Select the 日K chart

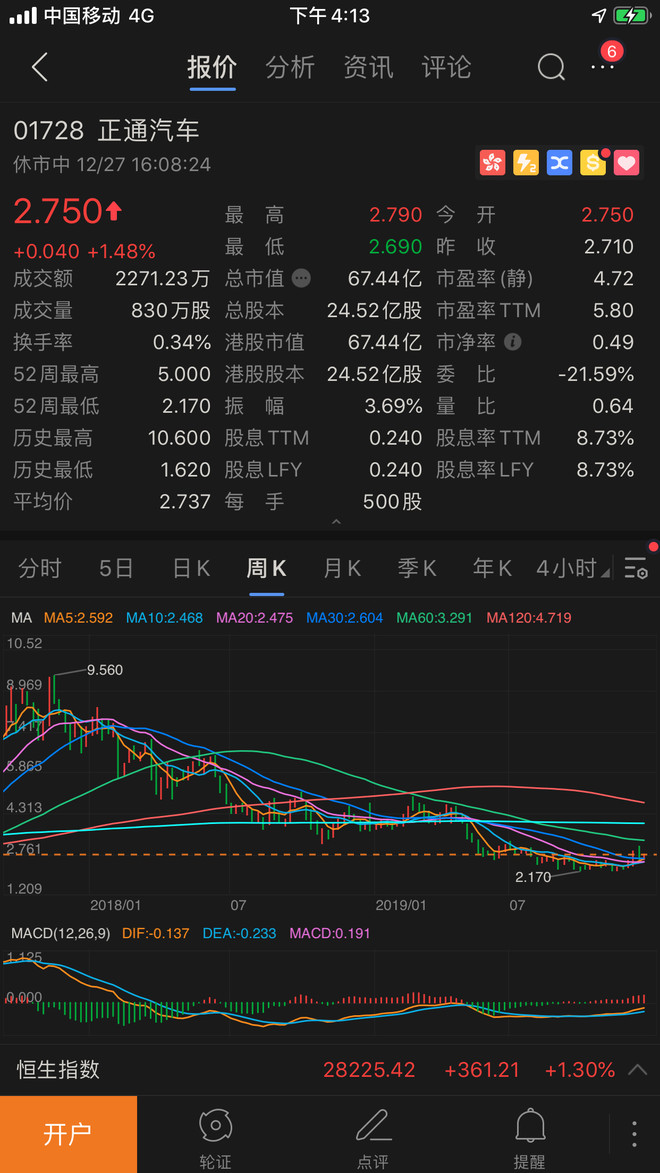click(x=192, y=569)
